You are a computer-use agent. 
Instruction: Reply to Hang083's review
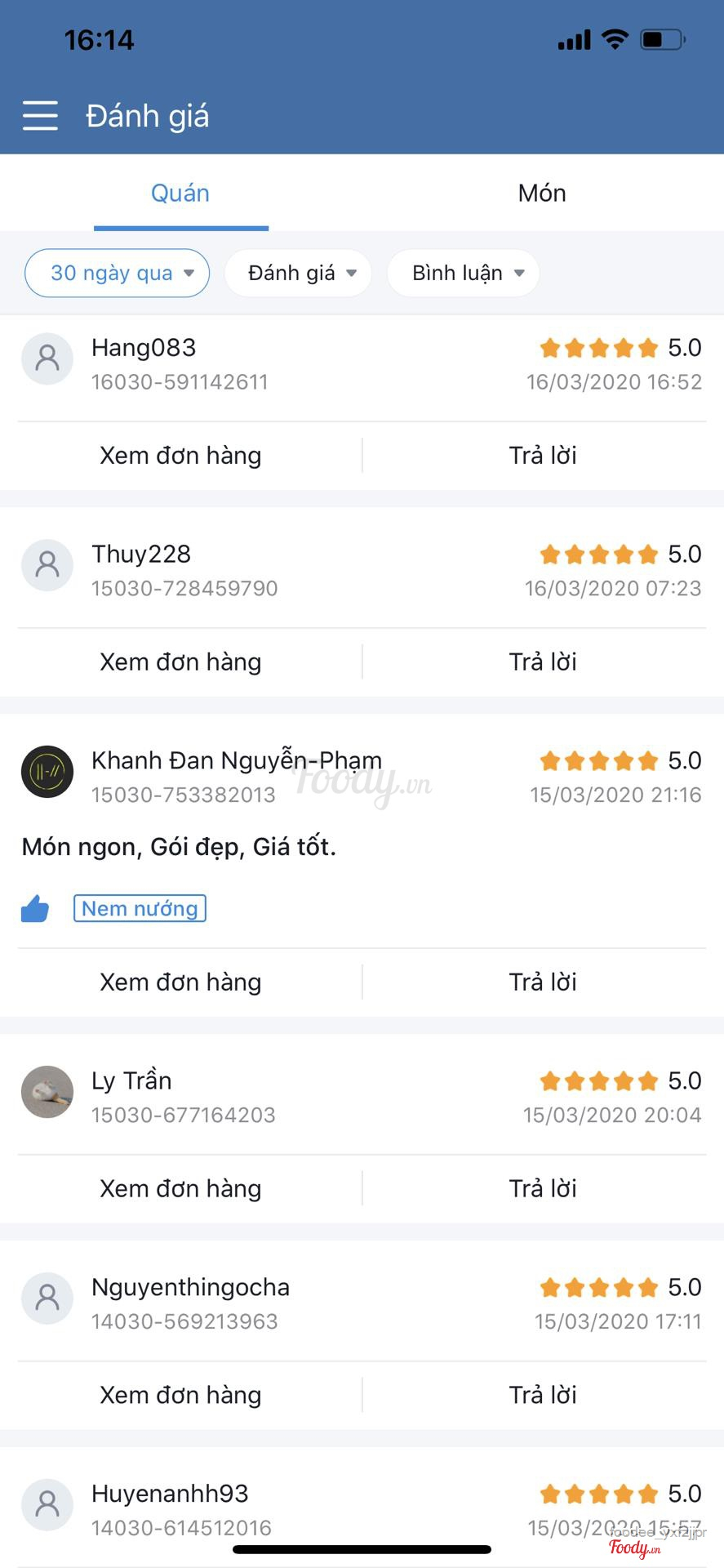pos(543,456)
